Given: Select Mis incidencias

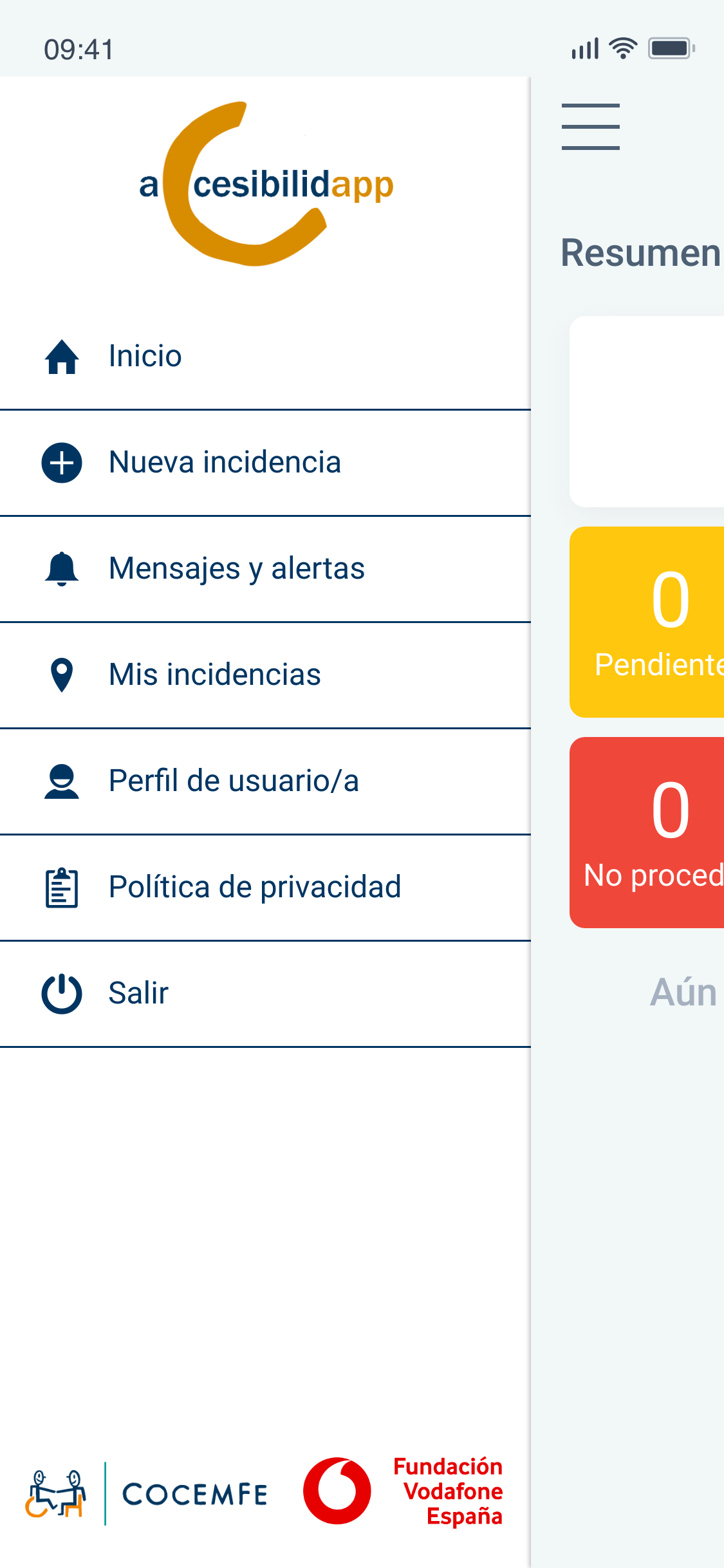Looking at the screenshot, I should [265, 675].
